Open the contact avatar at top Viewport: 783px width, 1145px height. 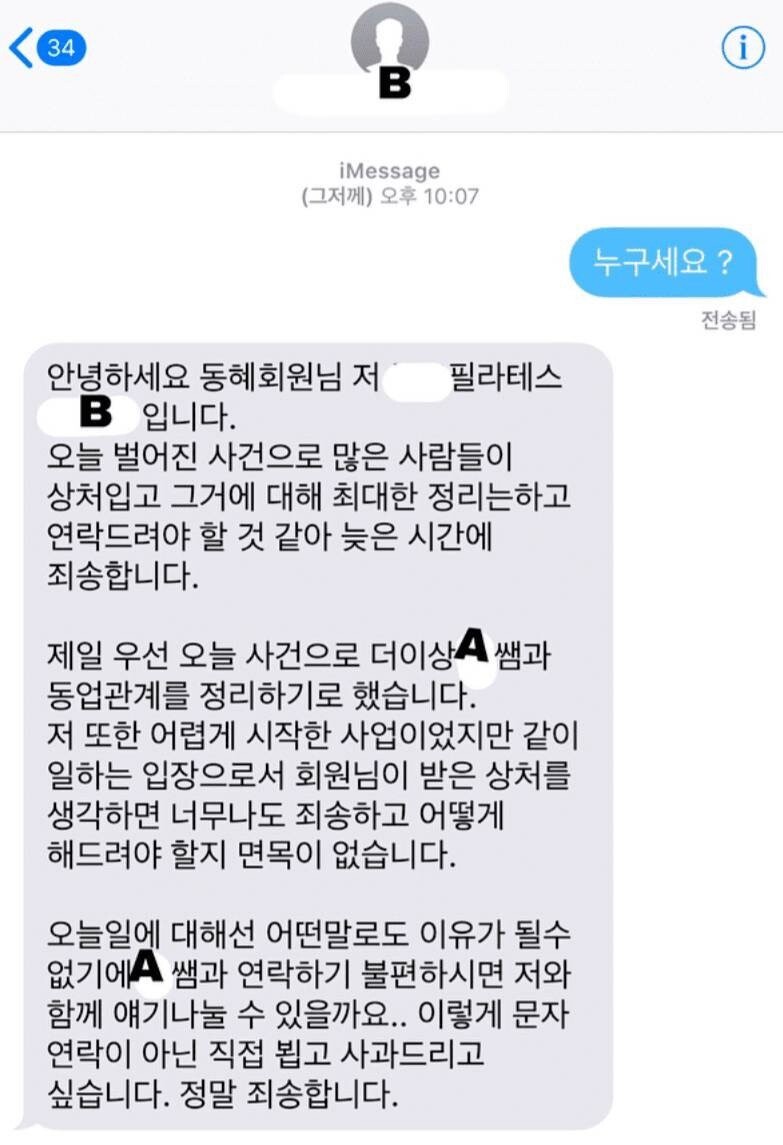tap(390, 40)
